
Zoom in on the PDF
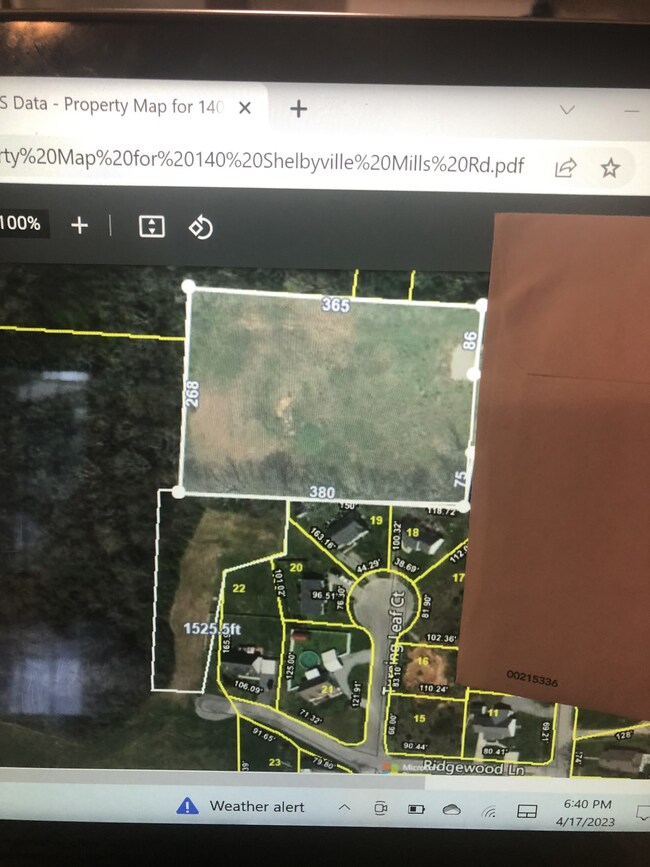coord(79,225)
